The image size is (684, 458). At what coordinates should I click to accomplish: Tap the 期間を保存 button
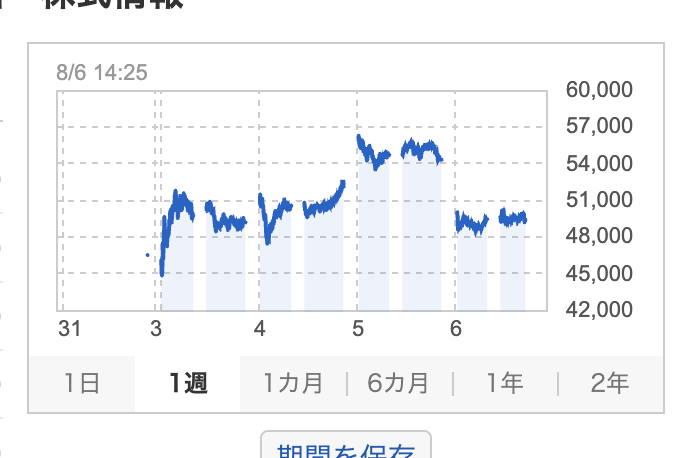pyautogui.click(x=346, y=446)
